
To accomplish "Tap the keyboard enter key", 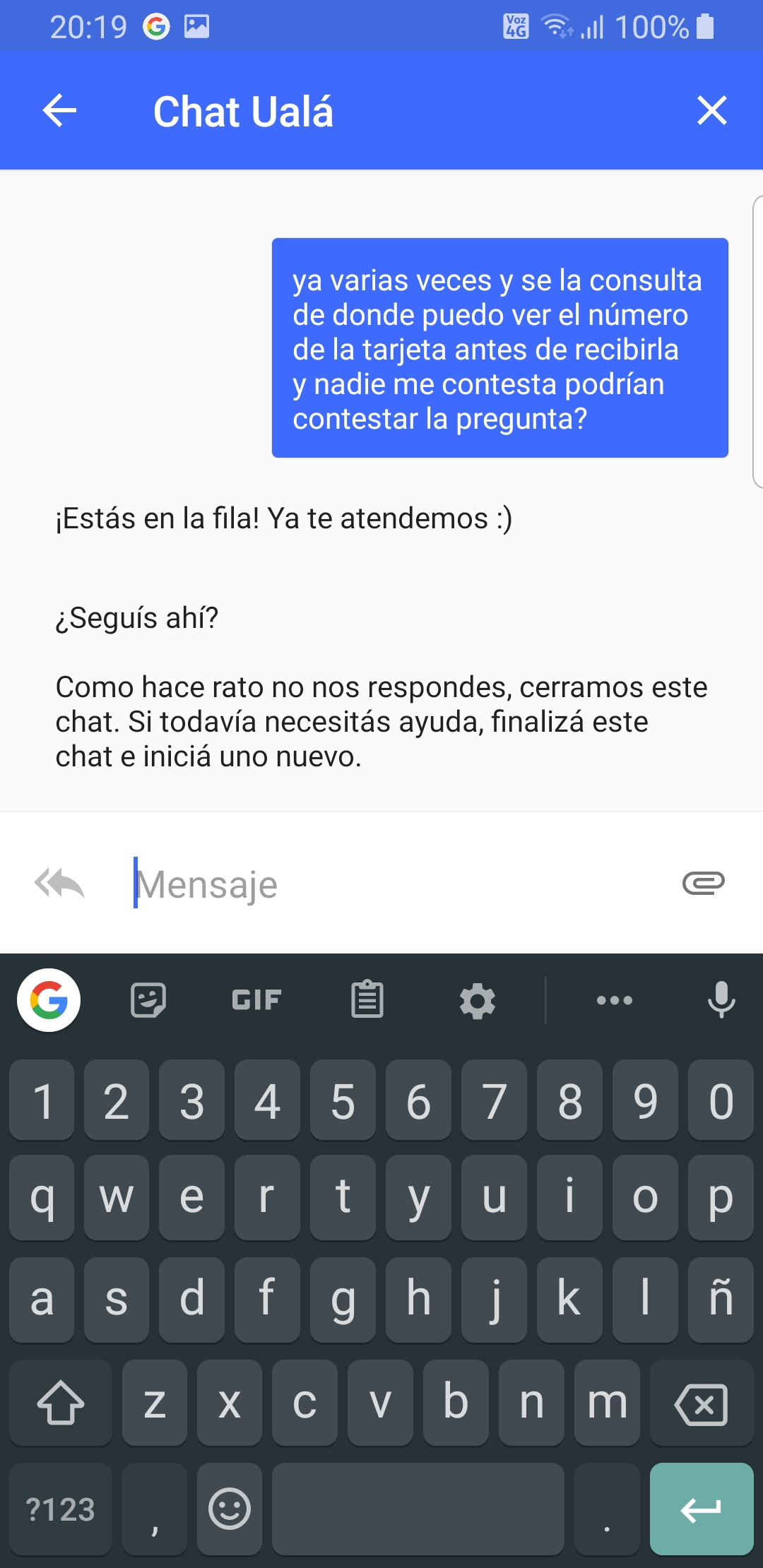I will 702,1509.
